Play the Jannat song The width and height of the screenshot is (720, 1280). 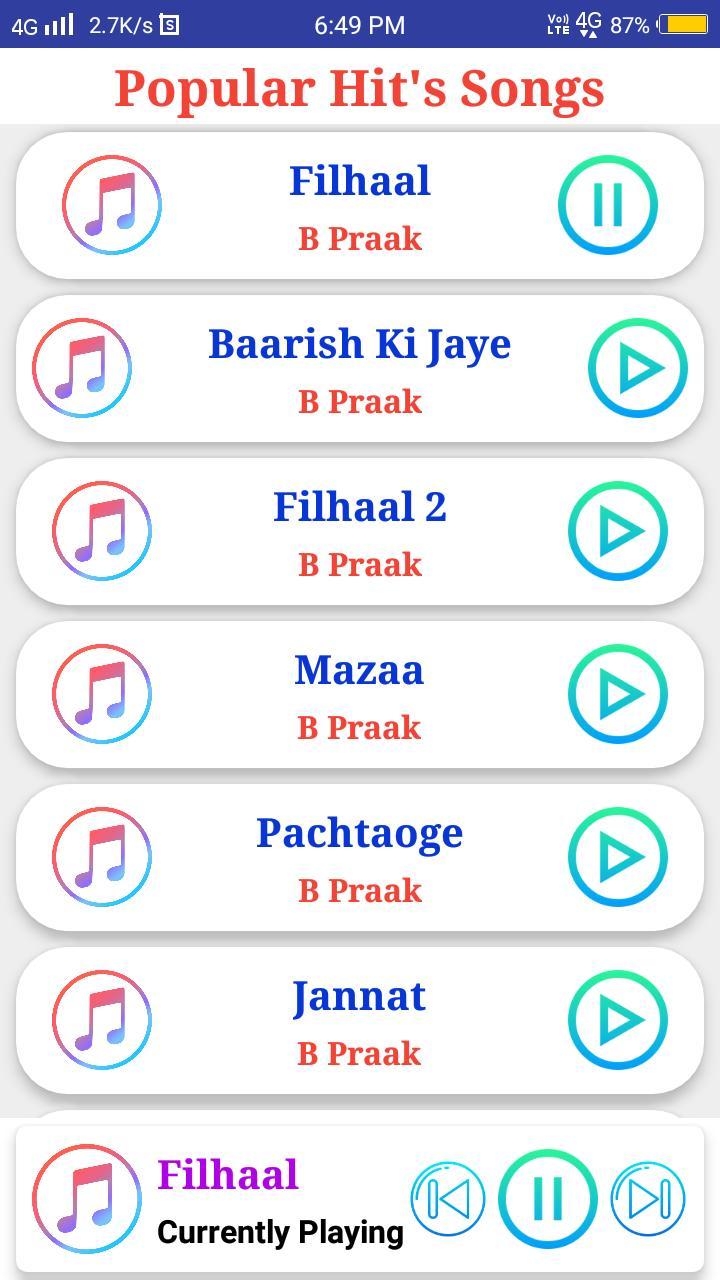(618, 1020)
